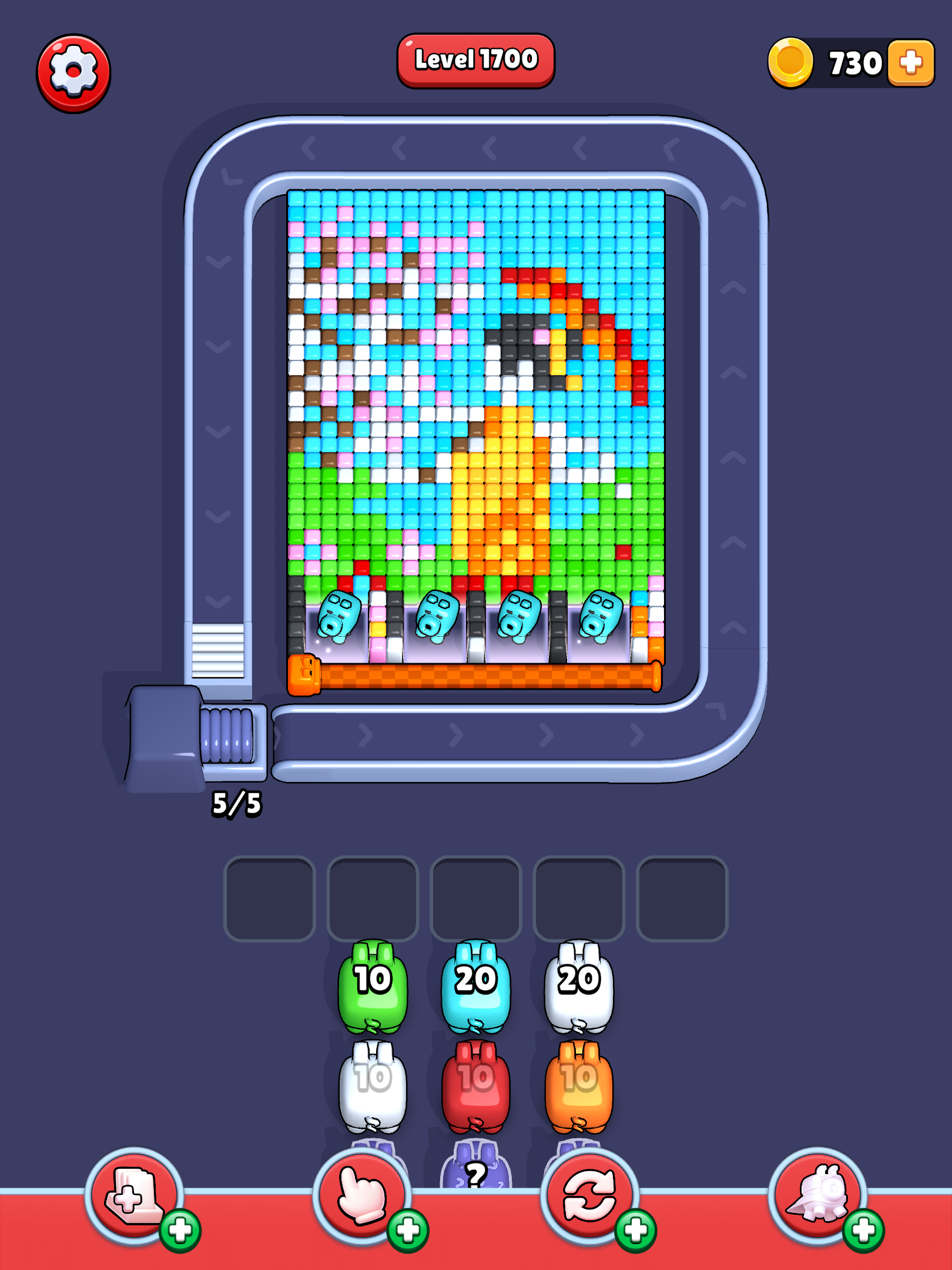
Task: Use the extra slot booster
Action: pos(135,1195)
